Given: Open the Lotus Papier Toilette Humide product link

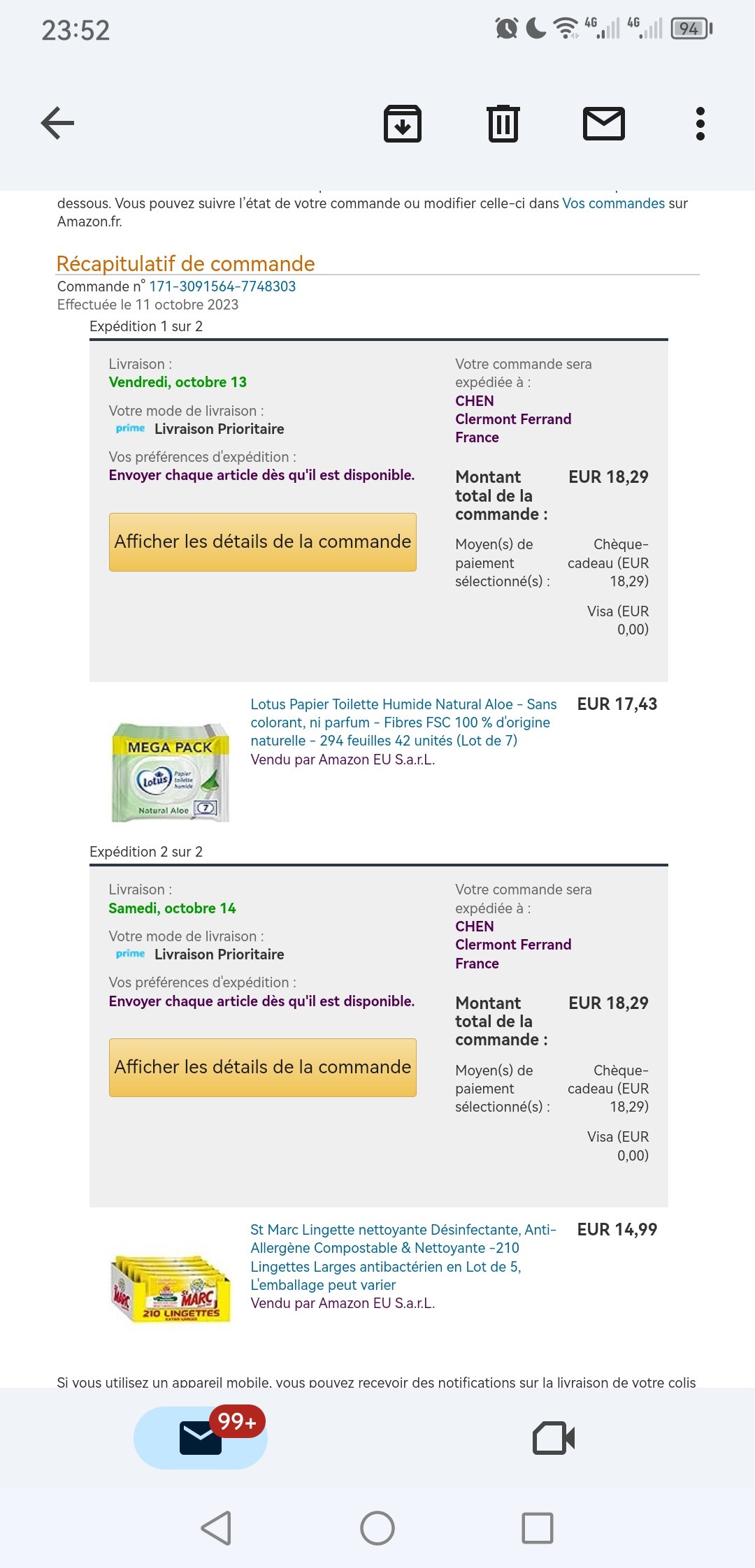Looking at the screenshot, I should pyautogui.click(x=403, y=723).
